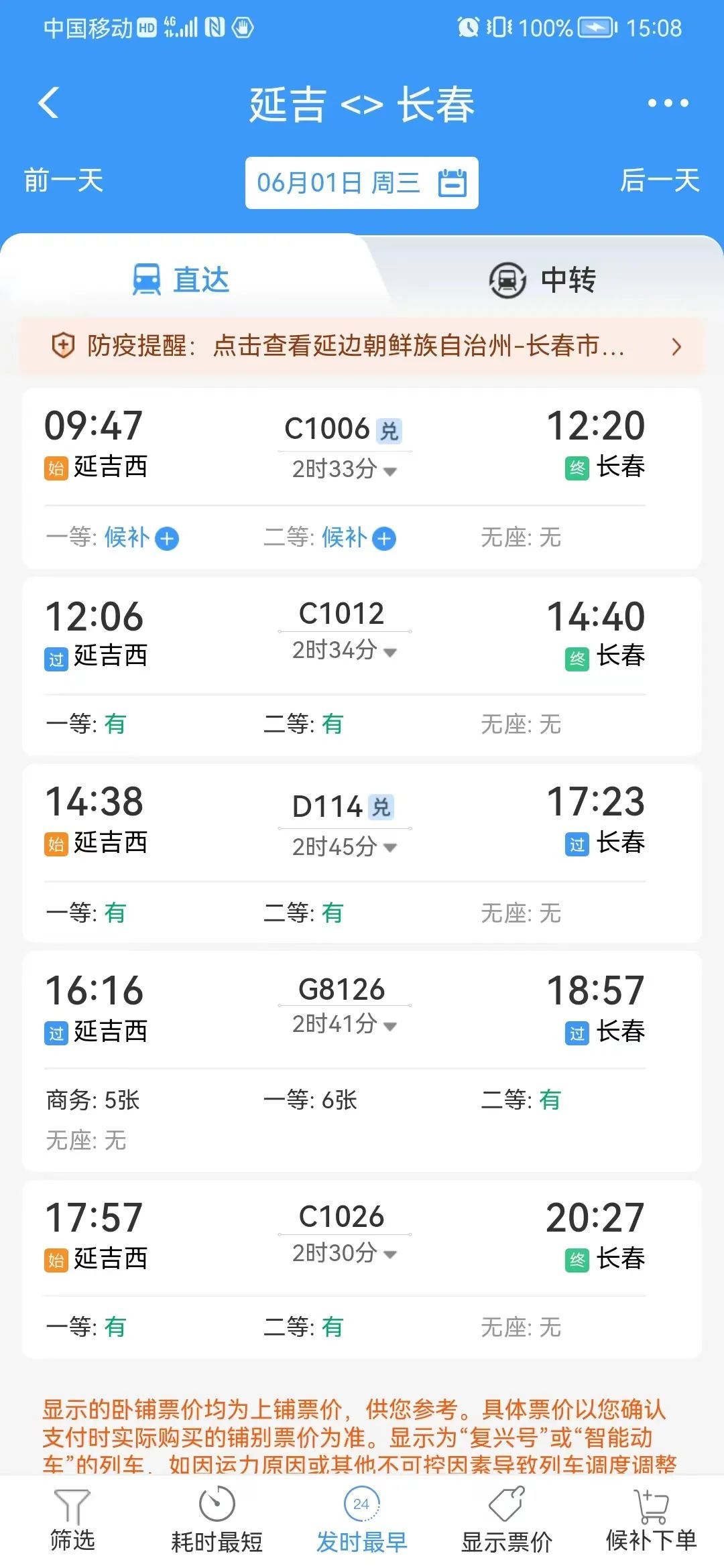
Task: Sort by earliest departure (发时最早)
Action: (x=362, y=1520)
